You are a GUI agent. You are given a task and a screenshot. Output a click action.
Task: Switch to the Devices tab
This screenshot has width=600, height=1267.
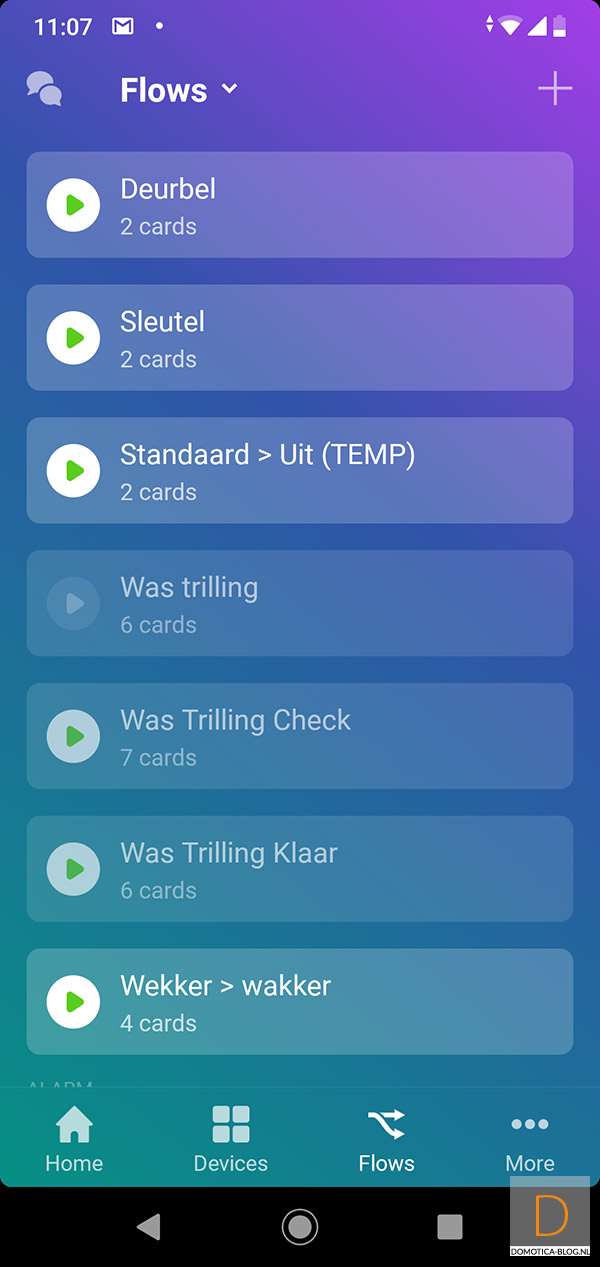230,1139
